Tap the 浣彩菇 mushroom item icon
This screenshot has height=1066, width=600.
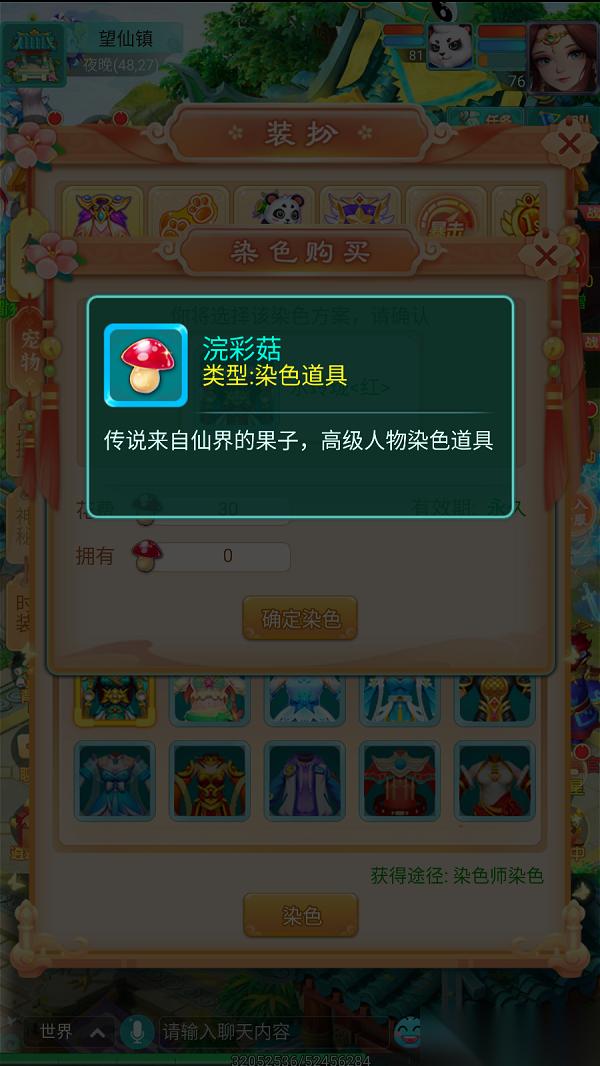click(x=146, y=365)
